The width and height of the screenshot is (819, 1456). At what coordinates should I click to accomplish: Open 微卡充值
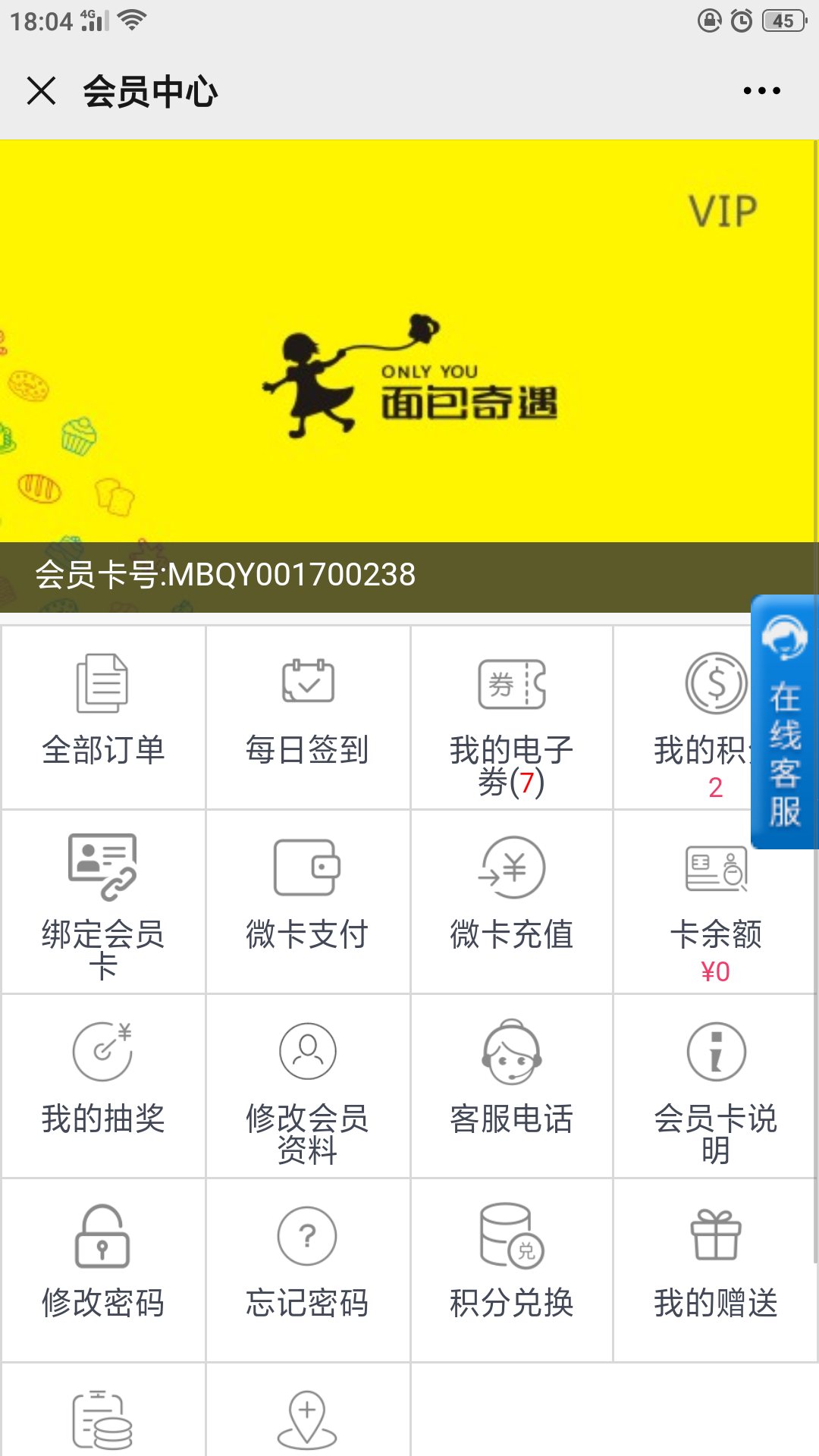point(512,902)
